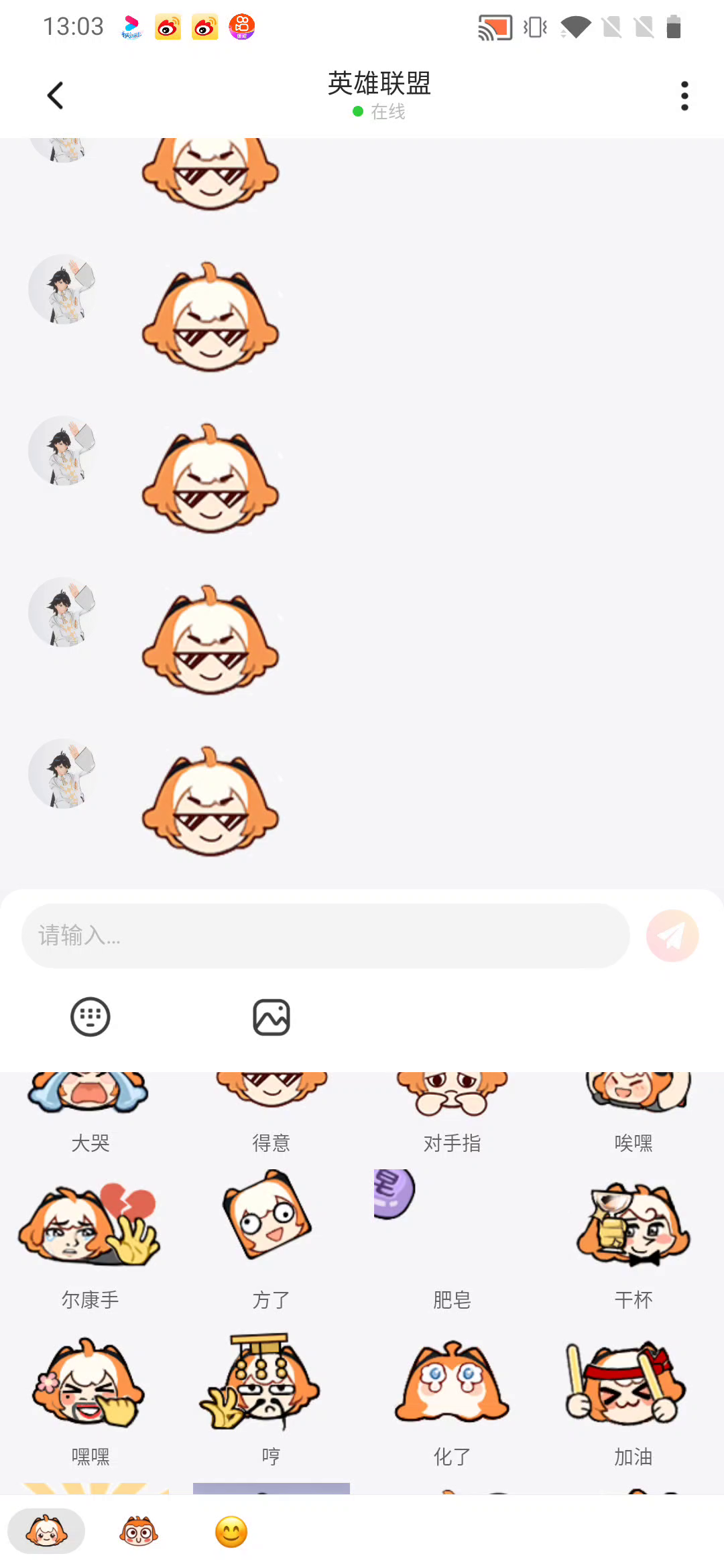Send the message with the paper plane button
Viewport: 724px width, 1568px height.
(x=672, y=935)
